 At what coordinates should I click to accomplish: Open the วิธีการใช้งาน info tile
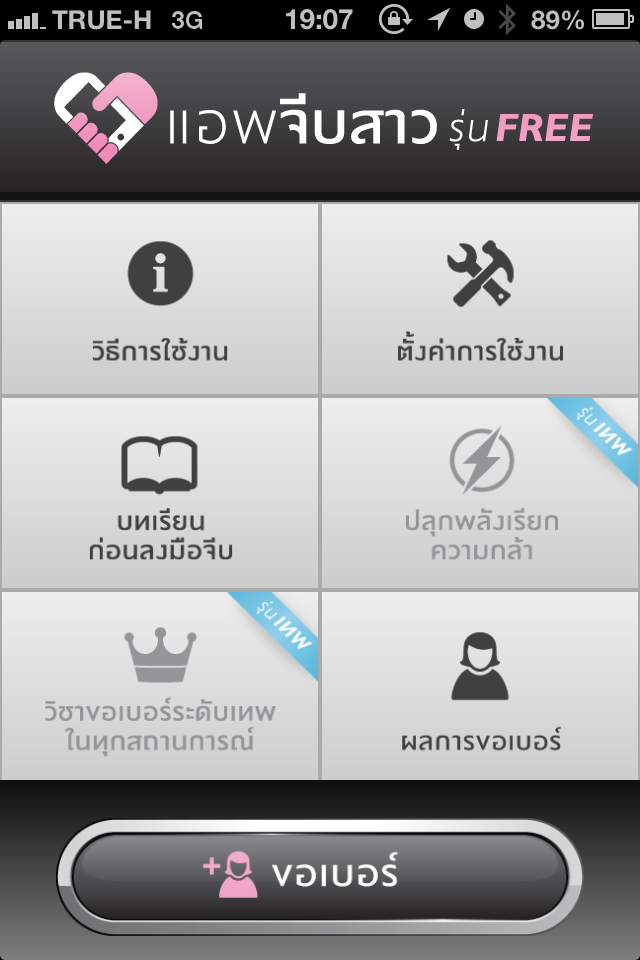click(160, 299)
